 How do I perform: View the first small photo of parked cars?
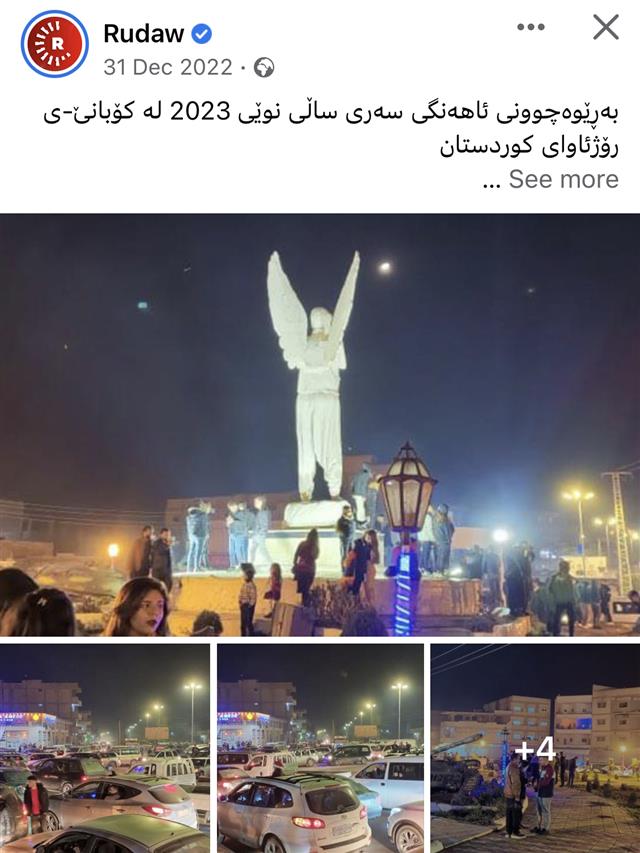point(105,748)
